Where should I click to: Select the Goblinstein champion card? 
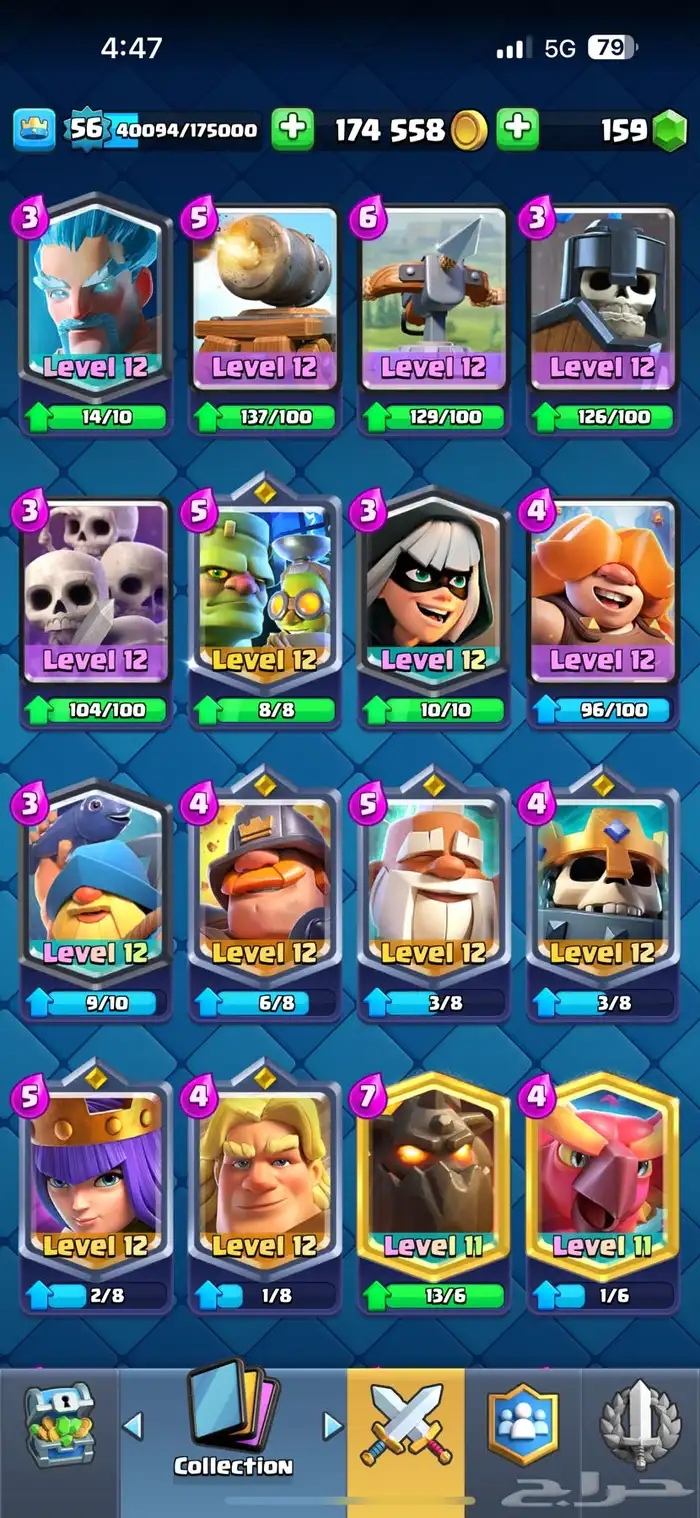pyautogui.click(x=265, y=595)
